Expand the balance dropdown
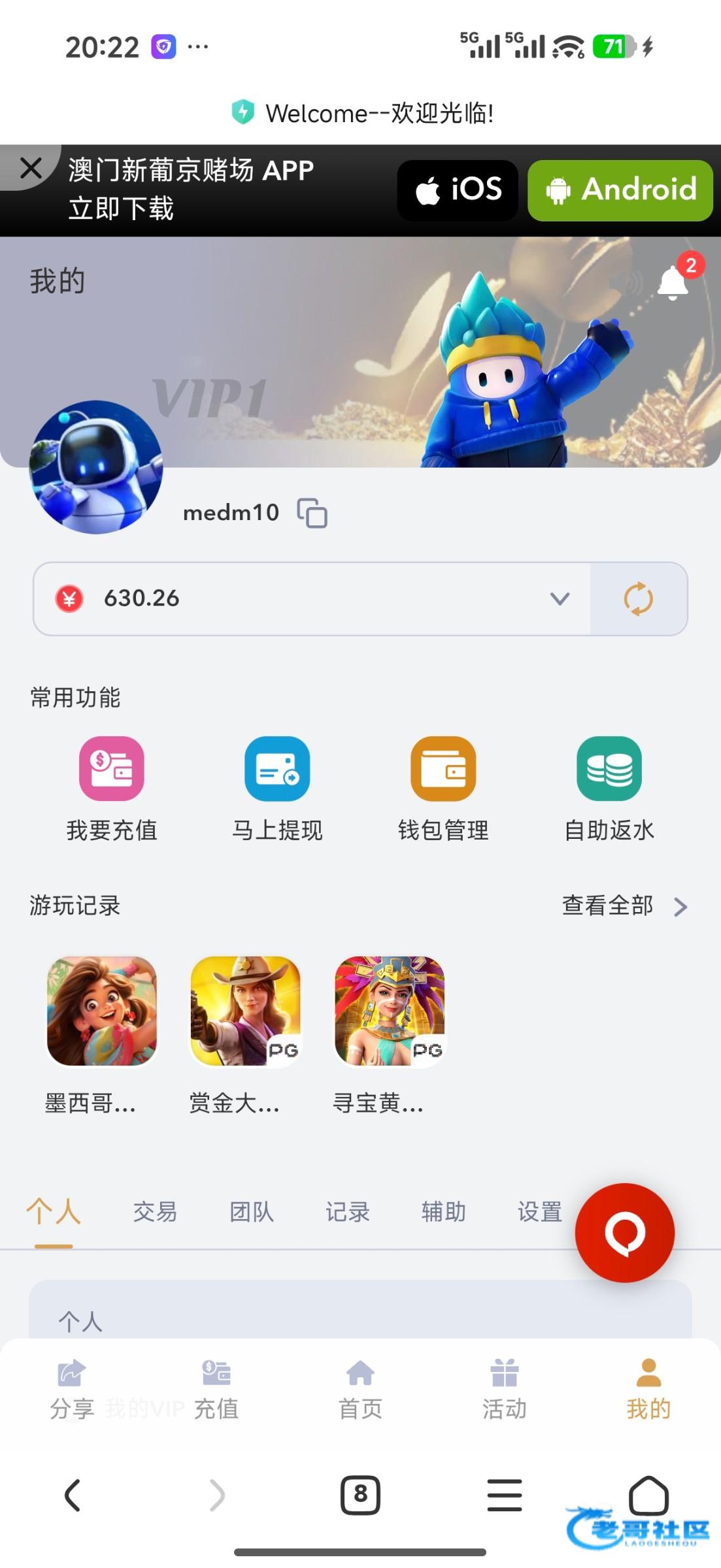721x1568 pixels. pyautogui.click(x=560, y=598)
